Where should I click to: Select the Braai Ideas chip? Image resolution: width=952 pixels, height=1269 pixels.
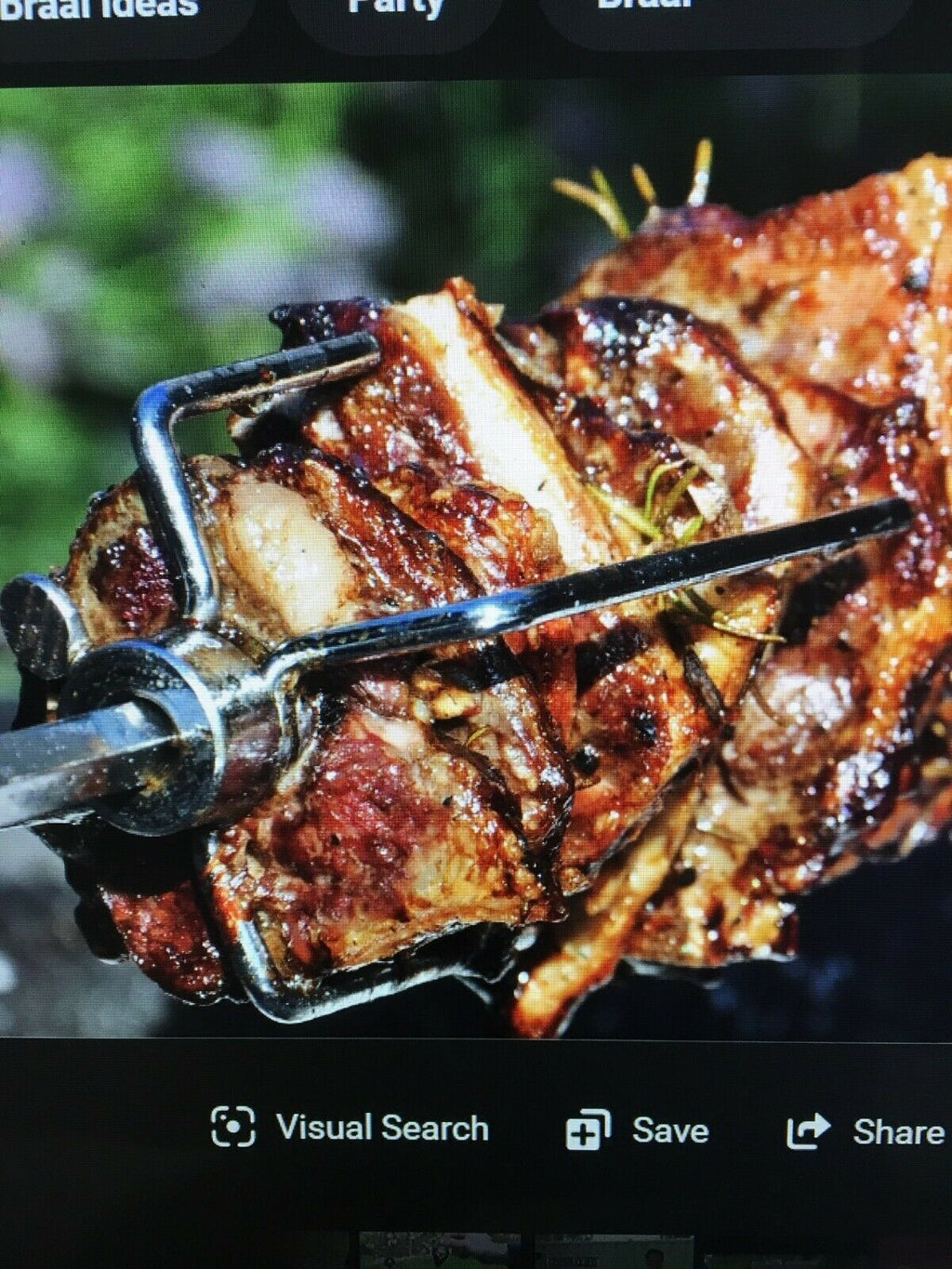coord(102,11)
